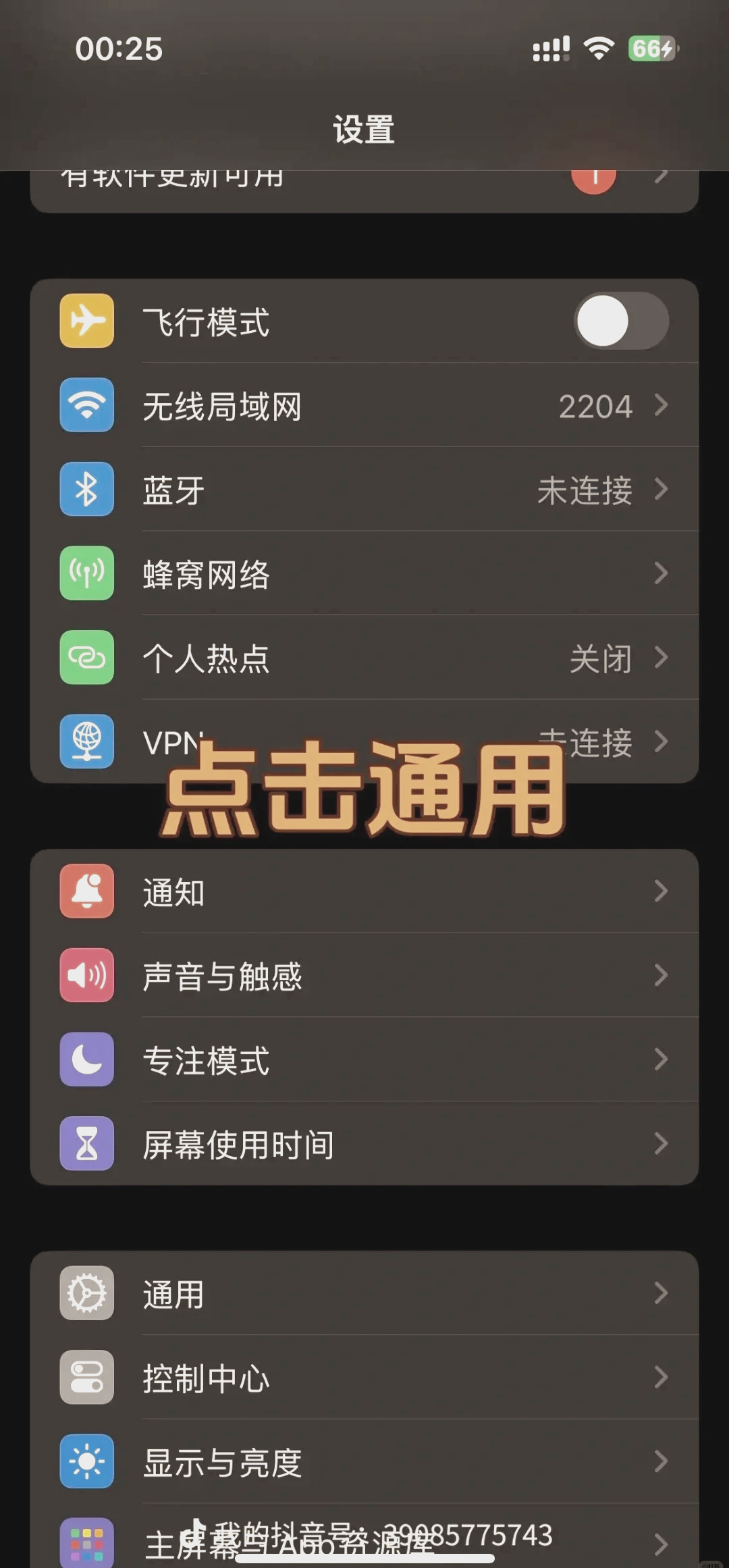Tap the Sounds & Haptics (声音与触感) speaker icon
Screen dimensions: 729x1568
coord(86,976)
